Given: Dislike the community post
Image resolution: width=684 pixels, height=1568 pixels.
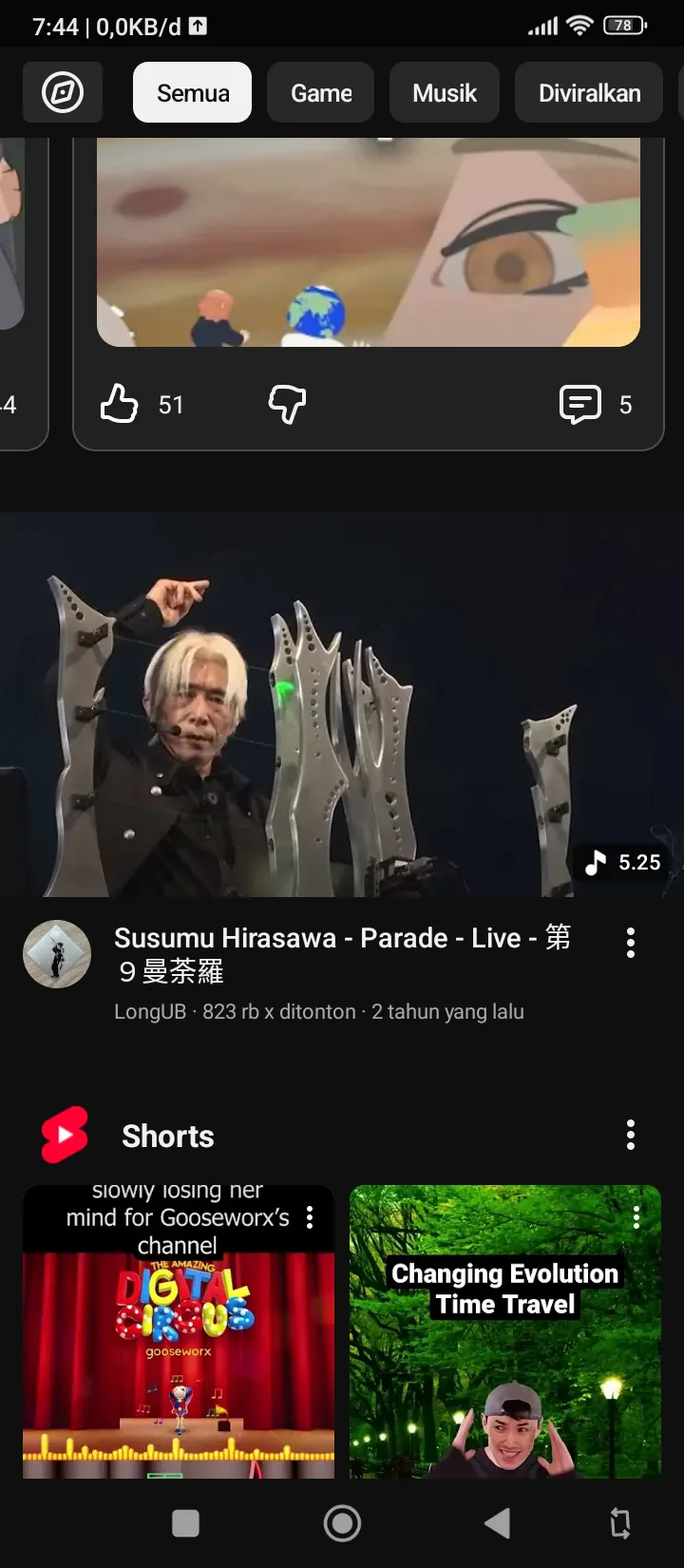Looking at the screenshot, I should point(287,404).
